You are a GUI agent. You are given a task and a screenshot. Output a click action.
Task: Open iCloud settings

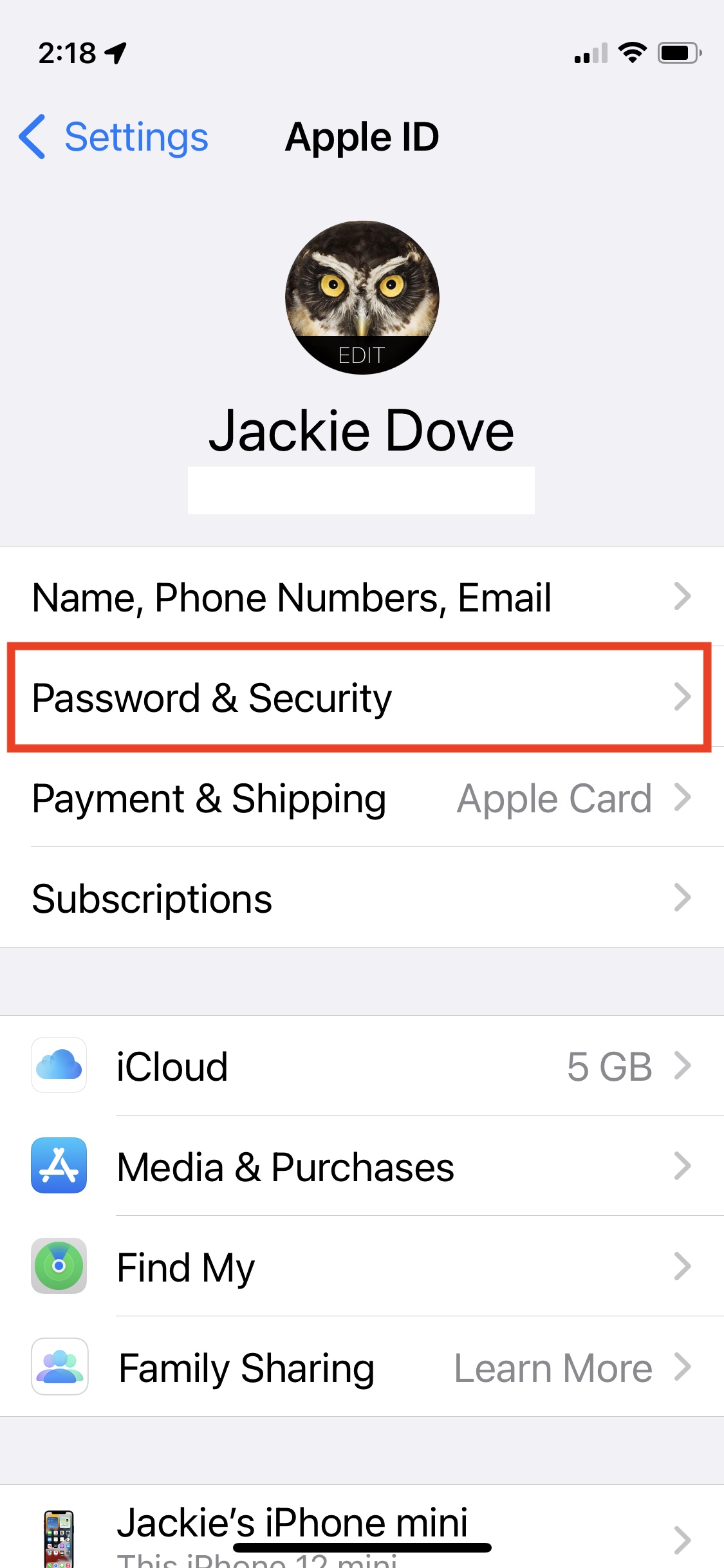pyautogui.click(x=362, y=1066)
